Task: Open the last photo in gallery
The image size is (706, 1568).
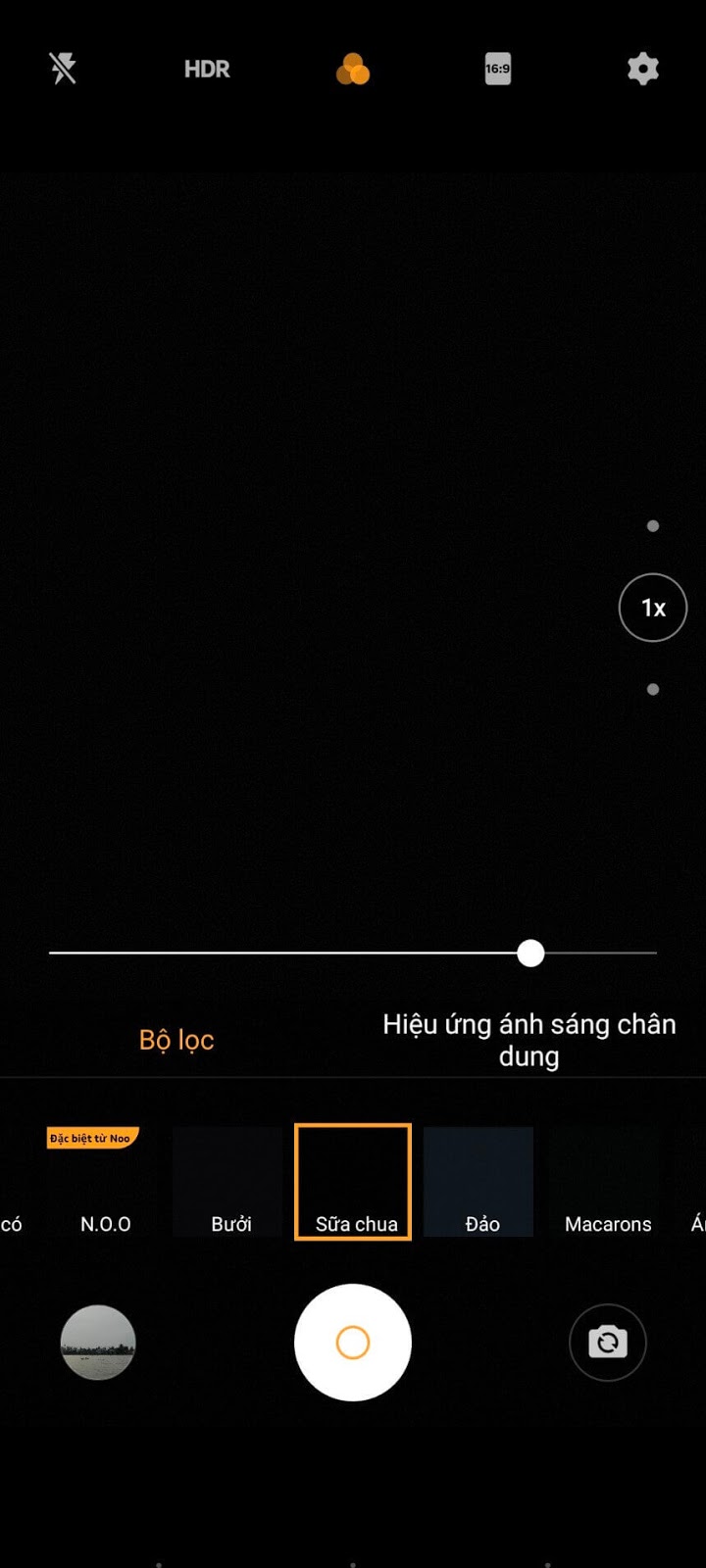Action: pyautogui.click(x=98, y=1343)
